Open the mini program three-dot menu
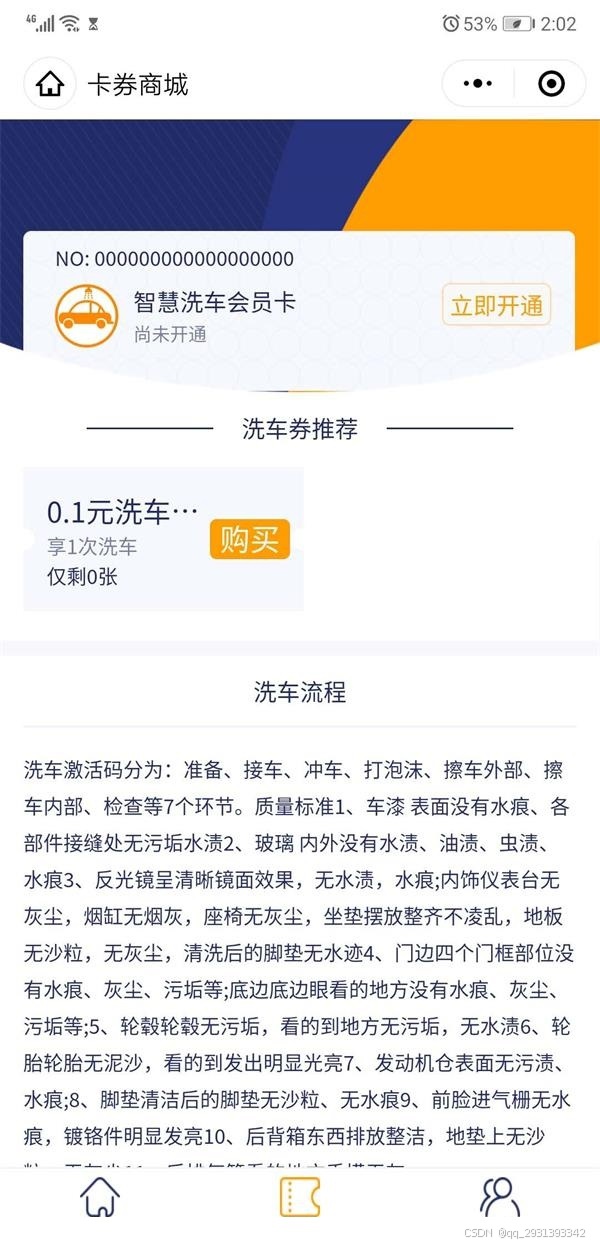This screenshot has width=600, height=1244. click(478, 84)
